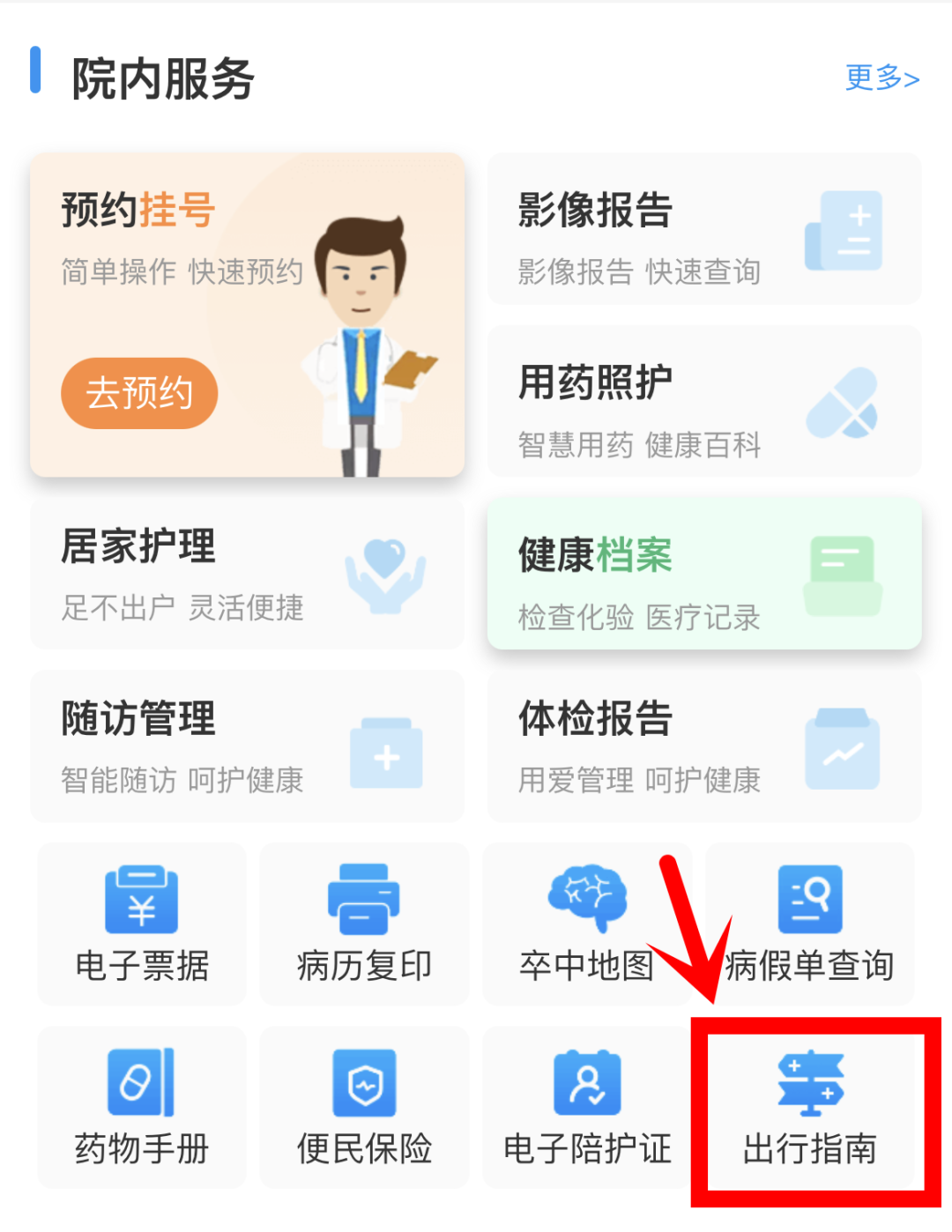Screen dimensions: 952x1232
Task: Open 用药照护 card
Action: [x=703, y=402]
